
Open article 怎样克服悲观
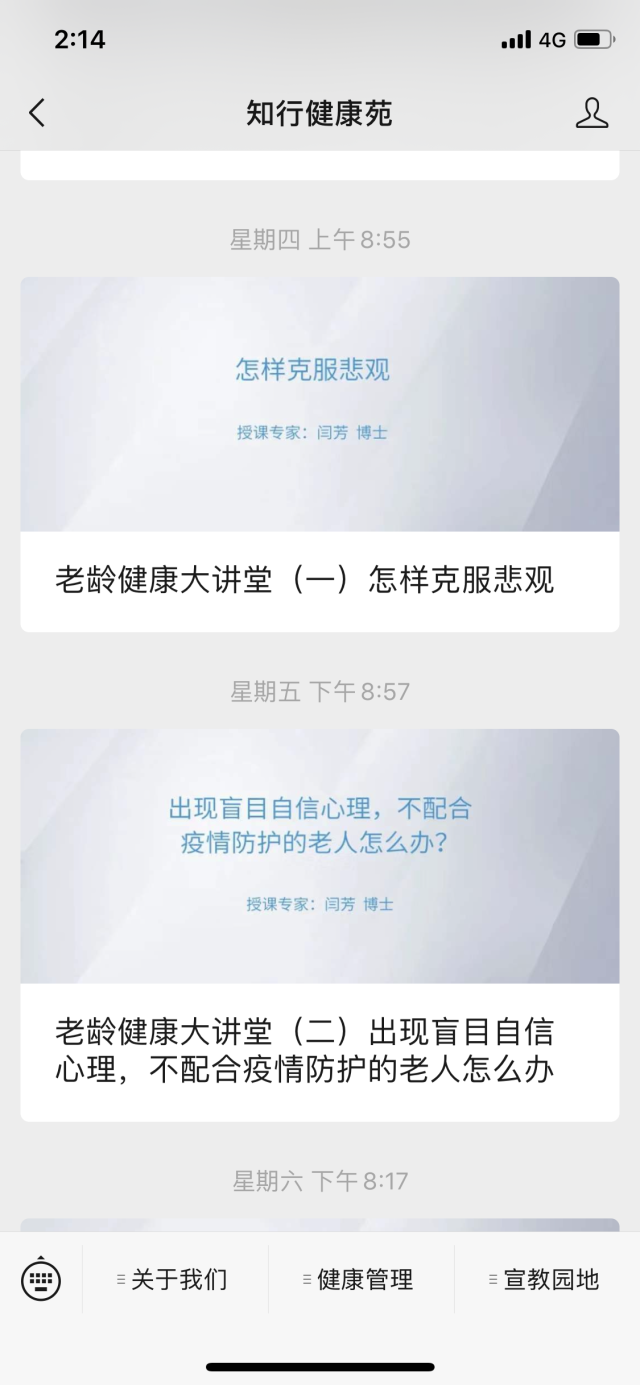tap(320, 454)
